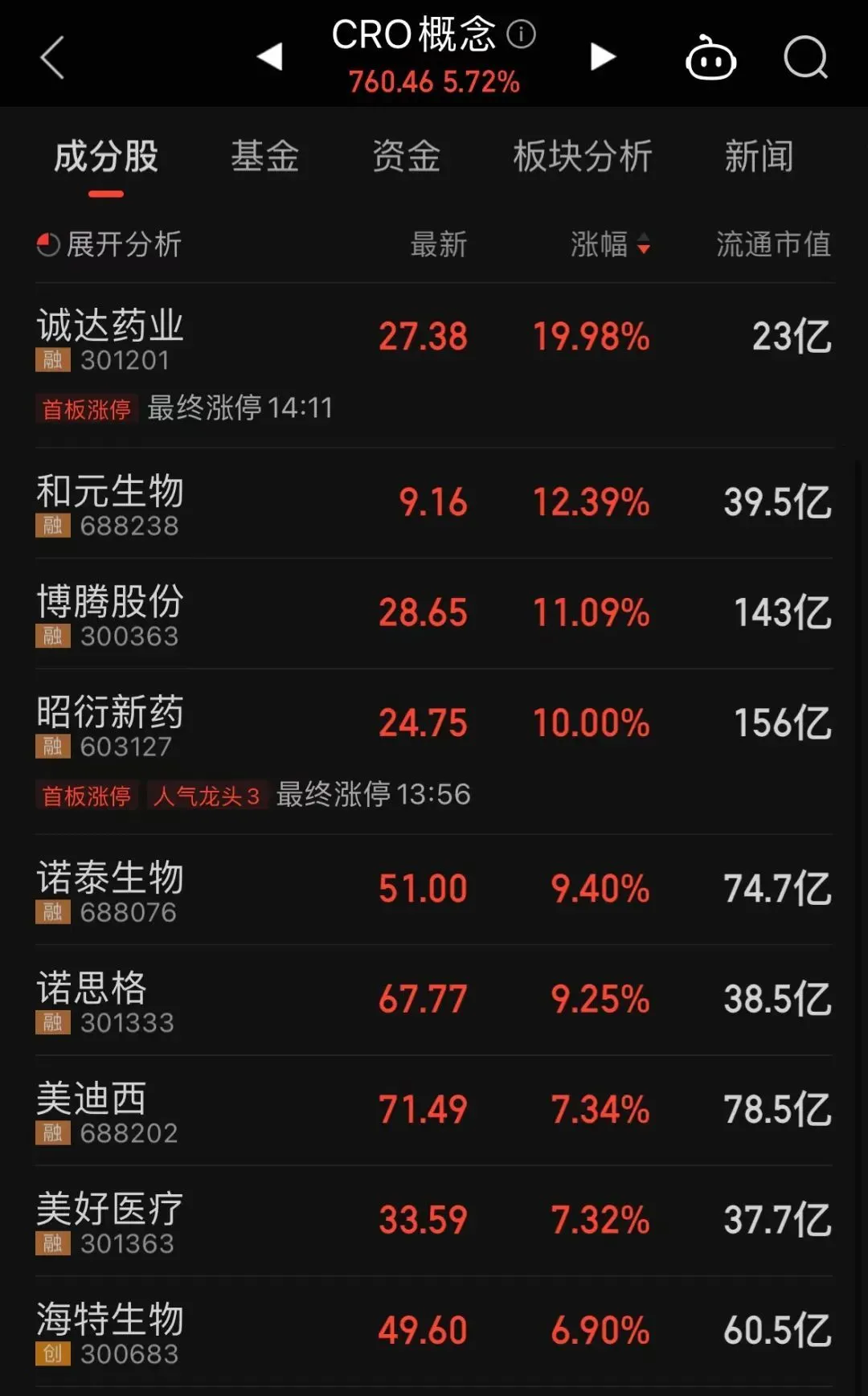Click the 融 badge under 昭衍新药
The image size is (868, 1396).
point(52,747)
